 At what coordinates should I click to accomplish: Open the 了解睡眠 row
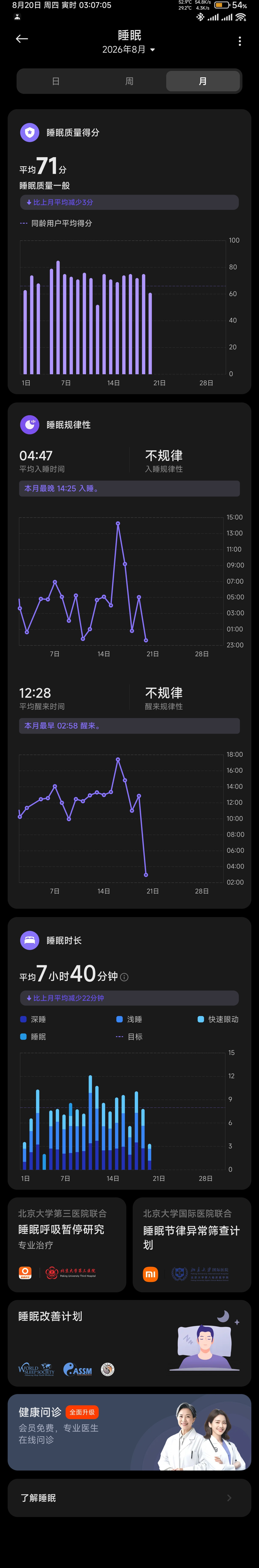pyautogui.click(x=129, y=1497)
